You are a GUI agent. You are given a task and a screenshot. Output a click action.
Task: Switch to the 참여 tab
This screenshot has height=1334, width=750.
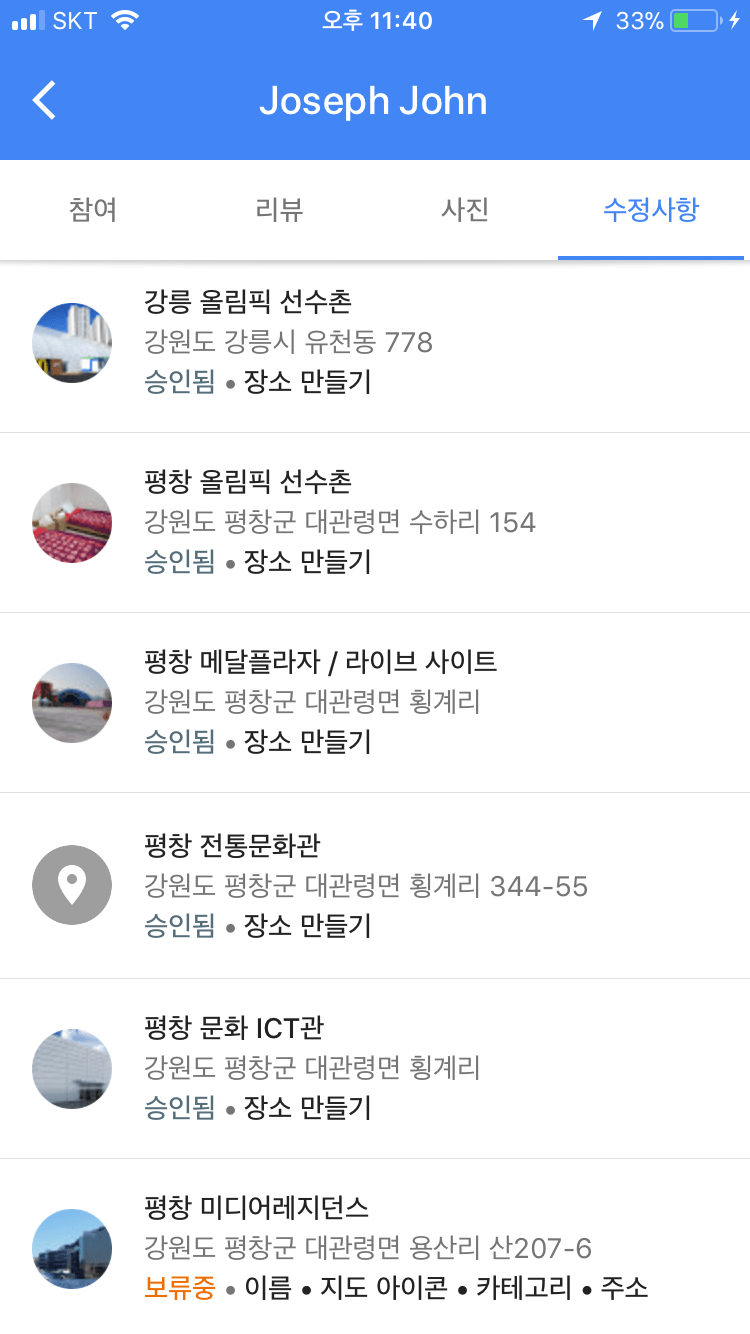(x=93, y=210)
